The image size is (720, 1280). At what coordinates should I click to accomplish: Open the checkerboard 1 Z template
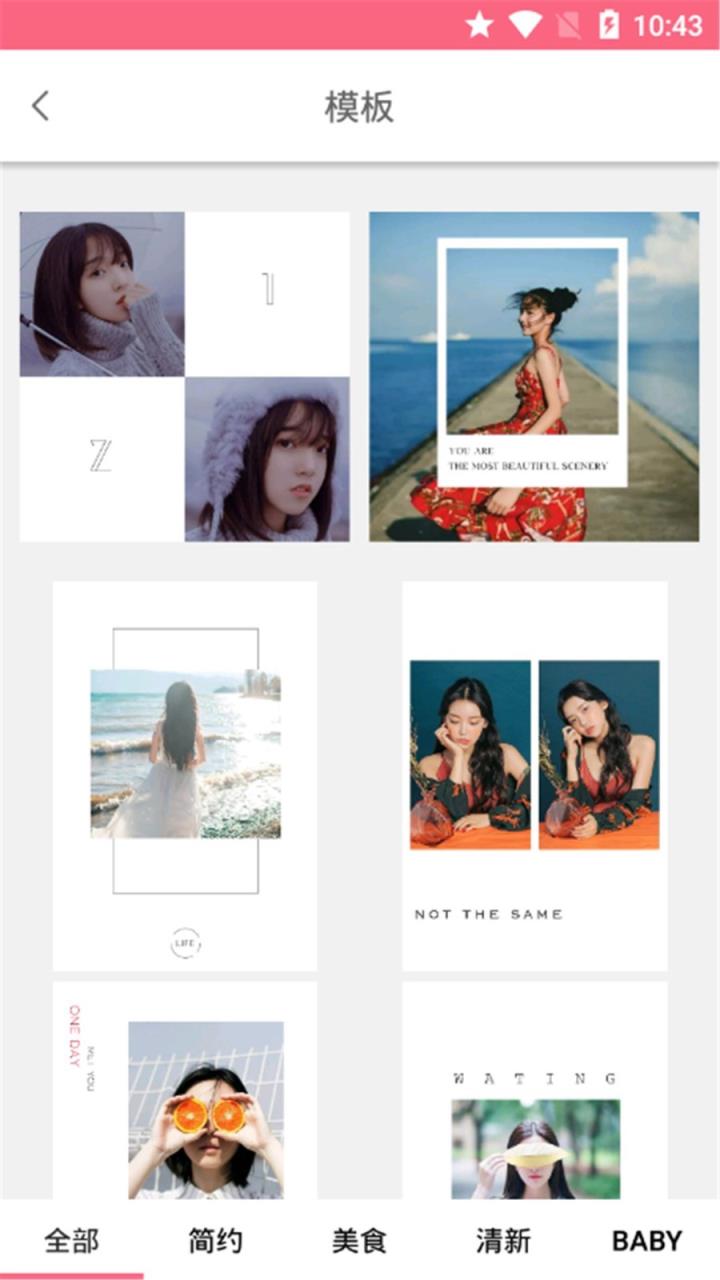185,377
